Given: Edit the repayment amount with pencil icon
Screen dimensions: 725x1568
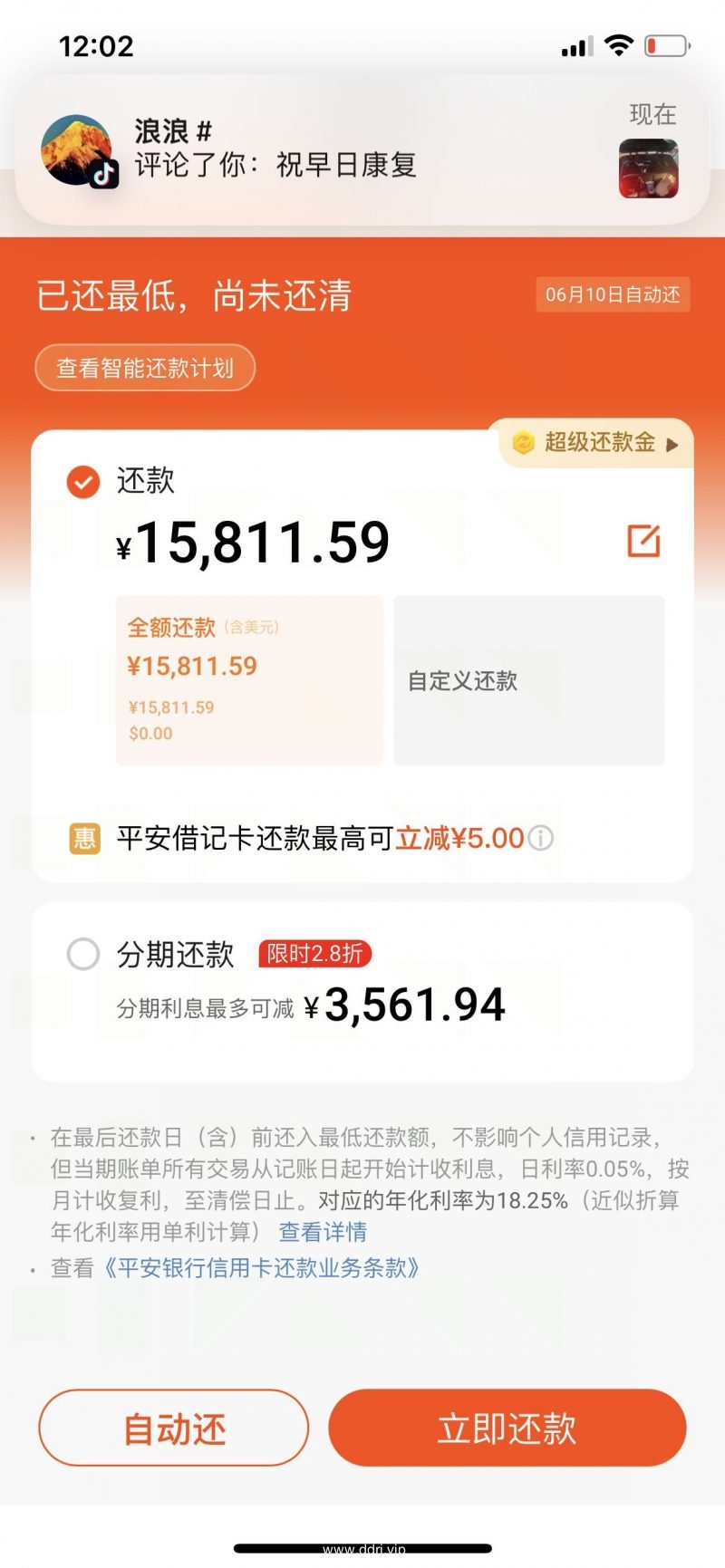Looking at the screenshot, I should click(643, 541).
